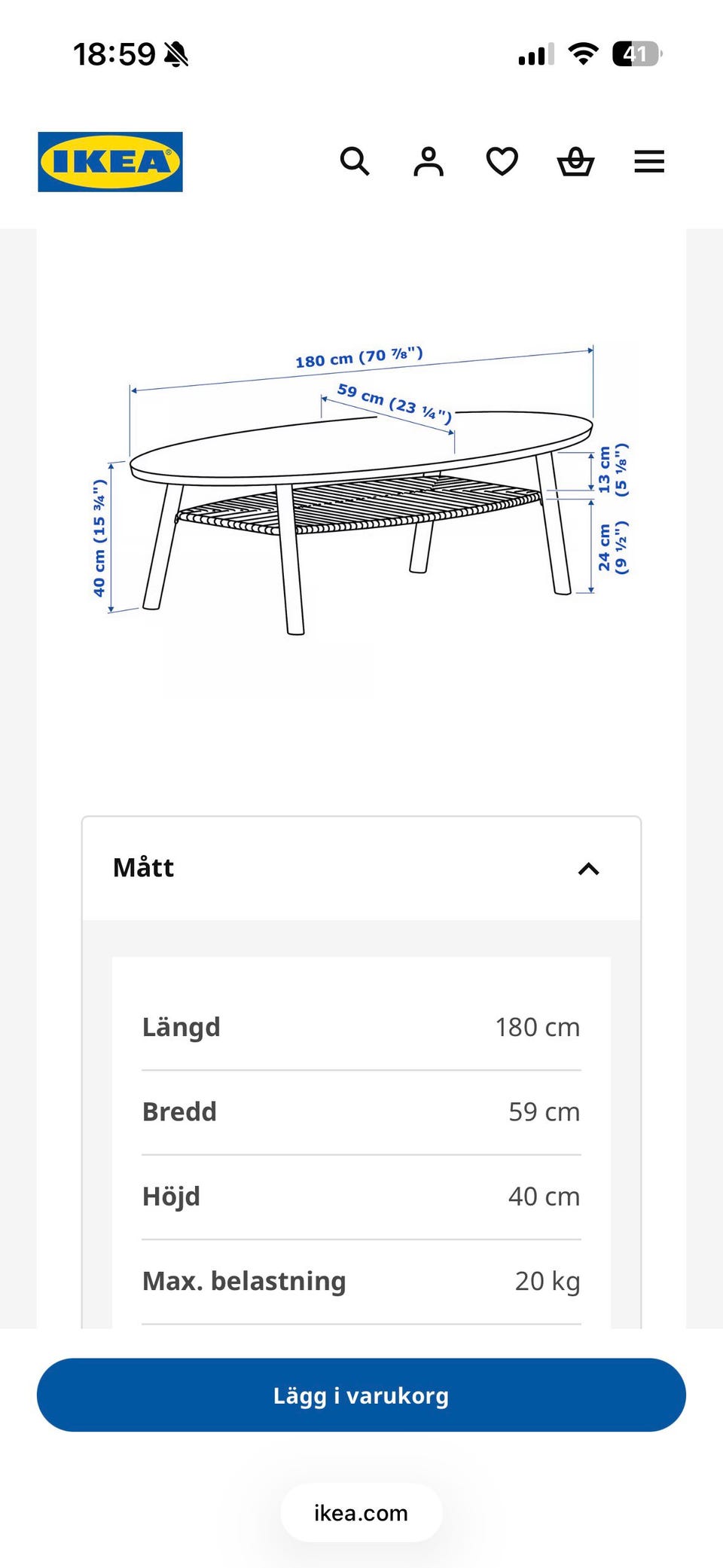Viewport: 723px width, 1568px height.
Task: Open the IKEA home page logo
Action: [110, 162]
